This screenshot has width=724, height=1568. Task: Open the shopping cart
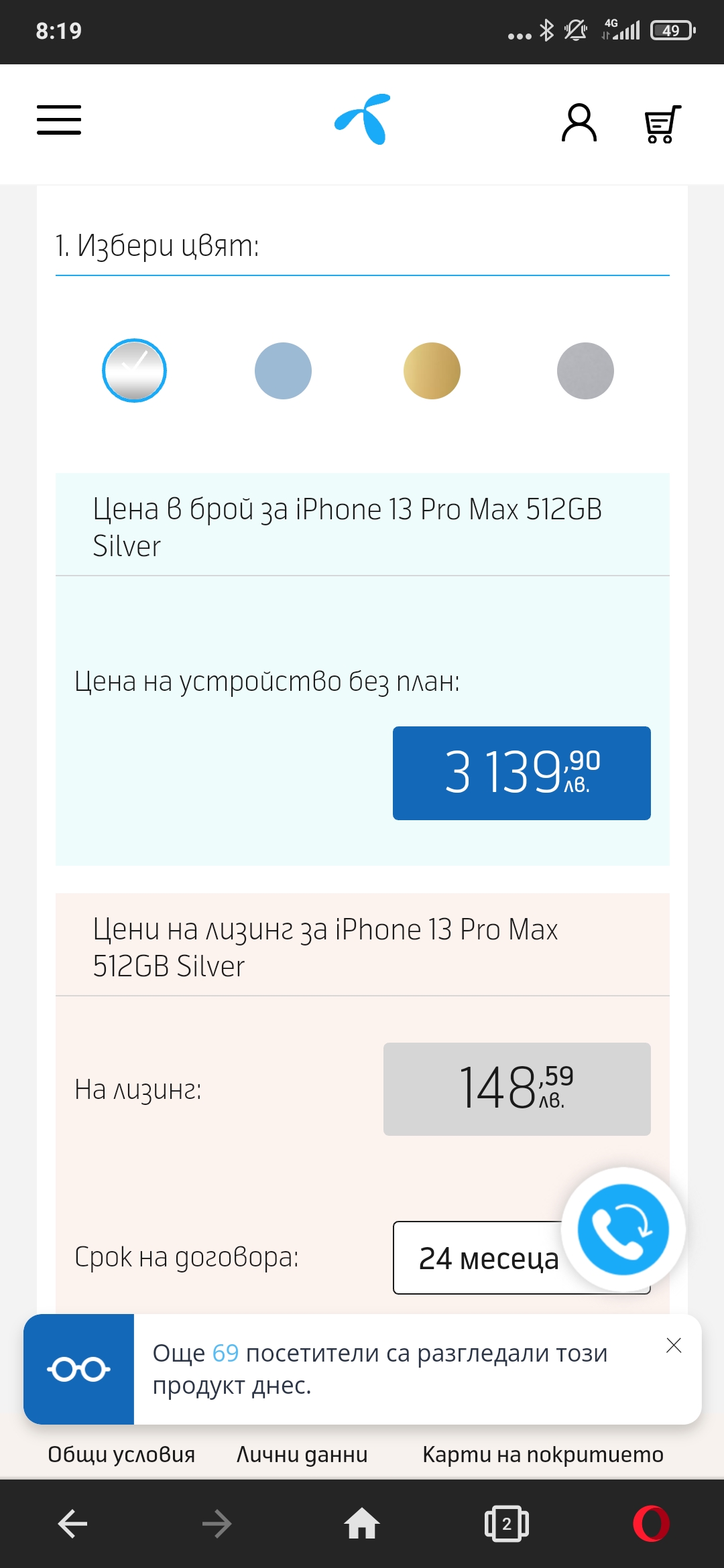pos(662,124)
